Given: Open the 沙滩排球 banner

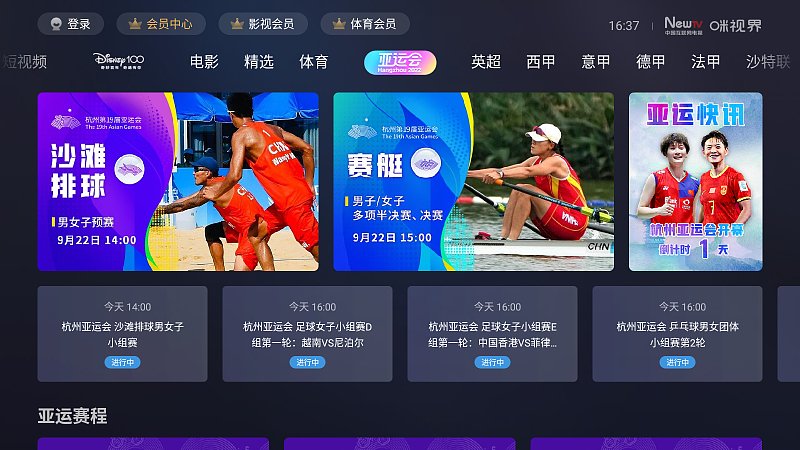Looking at the screenshot, I should [178, 182].
